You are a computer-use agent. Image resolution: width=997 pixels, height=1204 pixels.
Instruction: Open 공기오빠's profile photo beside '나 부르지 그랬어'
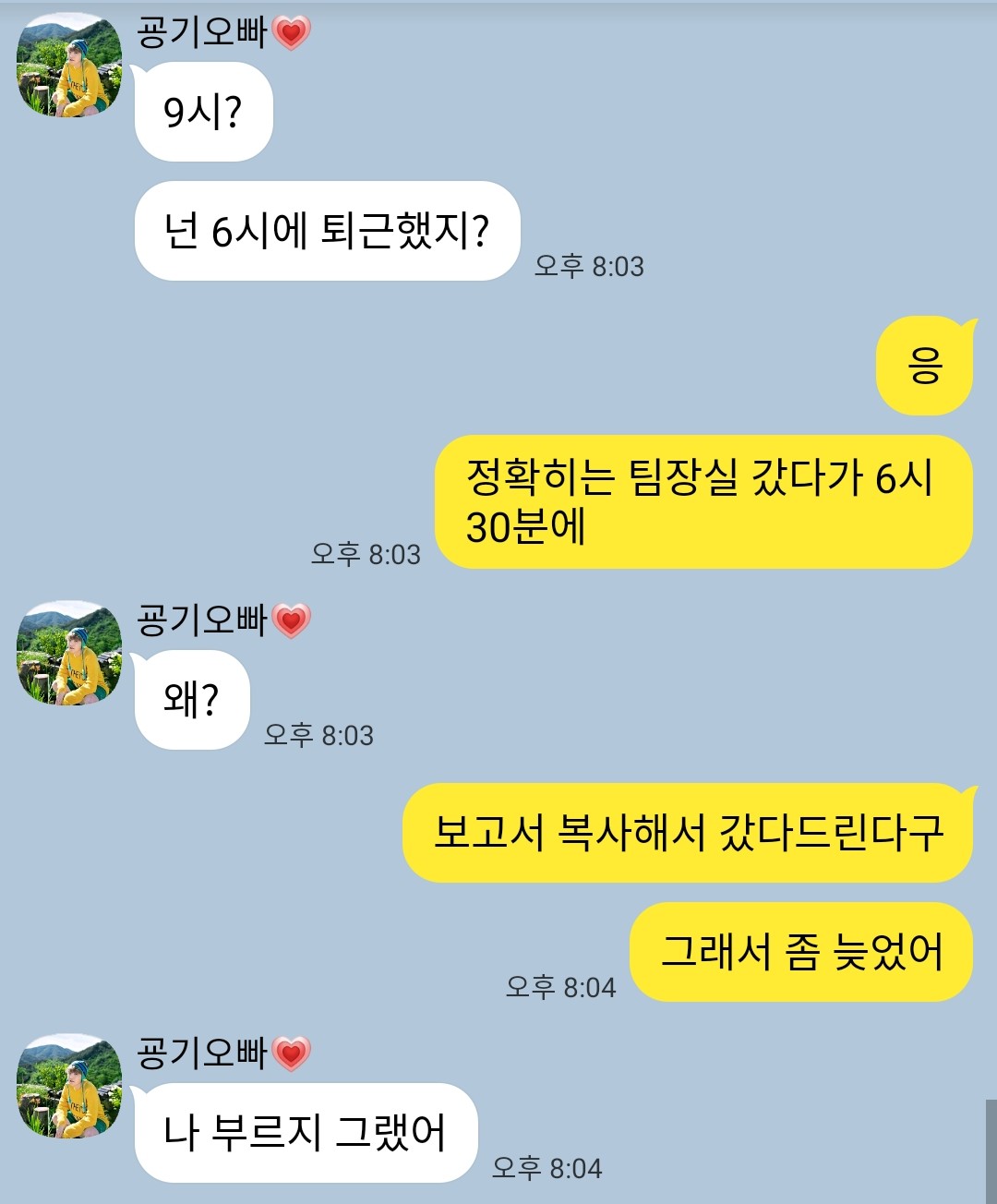tap(69, 1086)
